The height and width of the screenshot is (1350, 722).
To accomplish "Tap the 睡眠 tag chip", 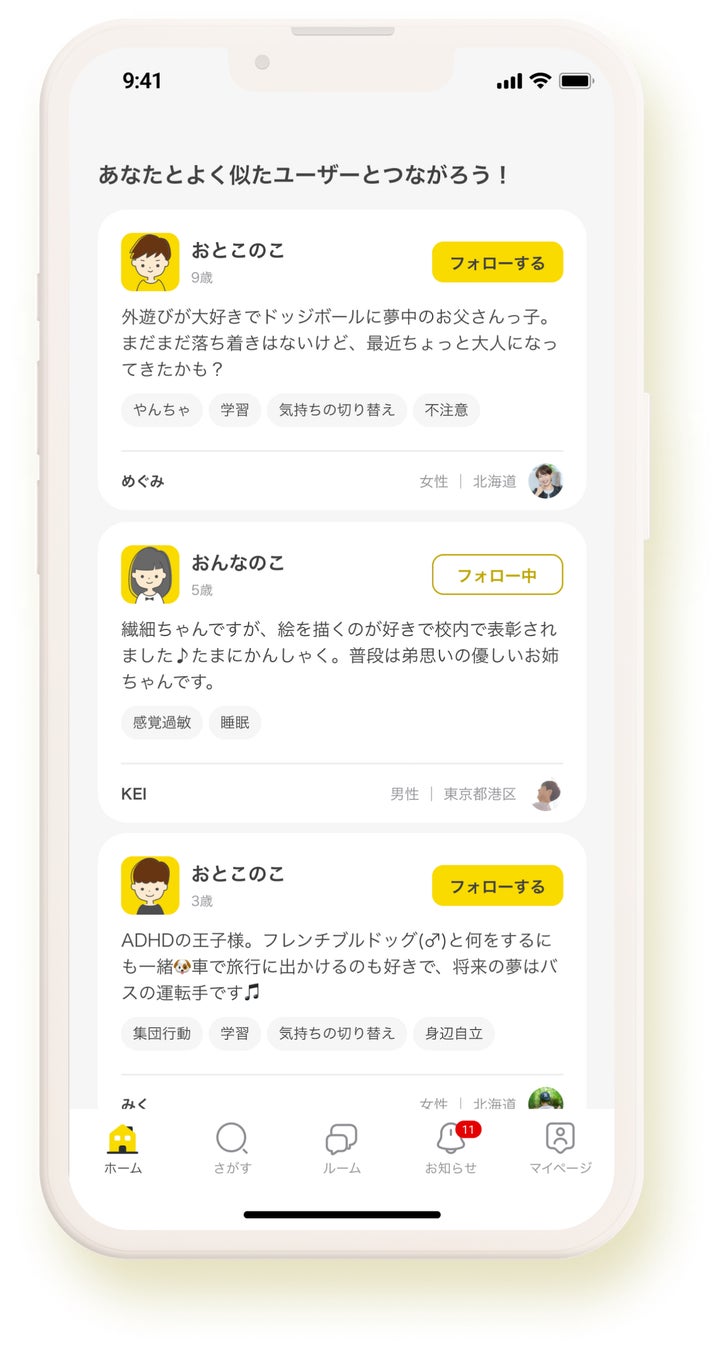I will pos(235,722).
